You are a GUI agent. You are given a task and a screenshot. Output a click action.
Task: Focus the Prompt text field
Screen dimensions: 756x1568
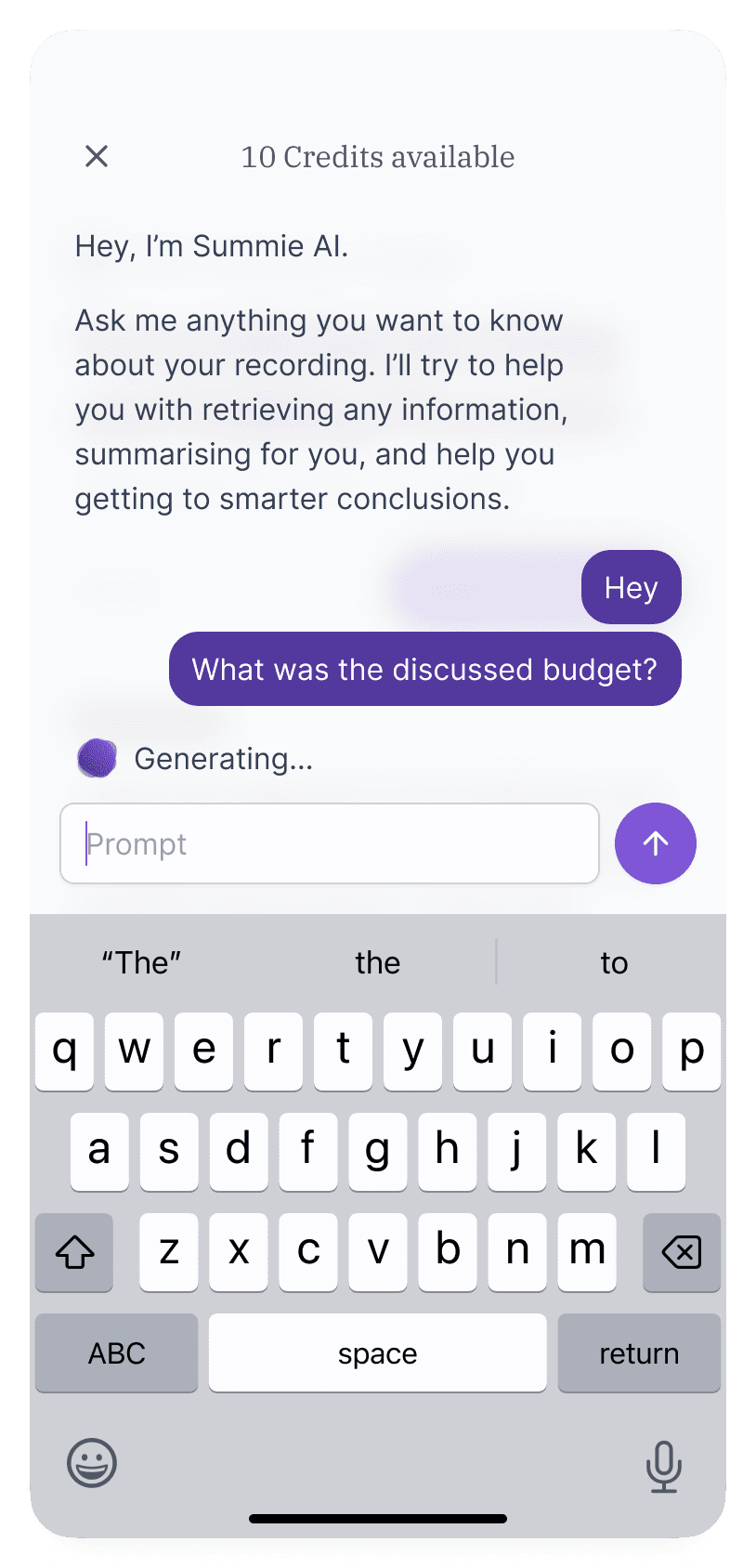(x=329, y=843)
